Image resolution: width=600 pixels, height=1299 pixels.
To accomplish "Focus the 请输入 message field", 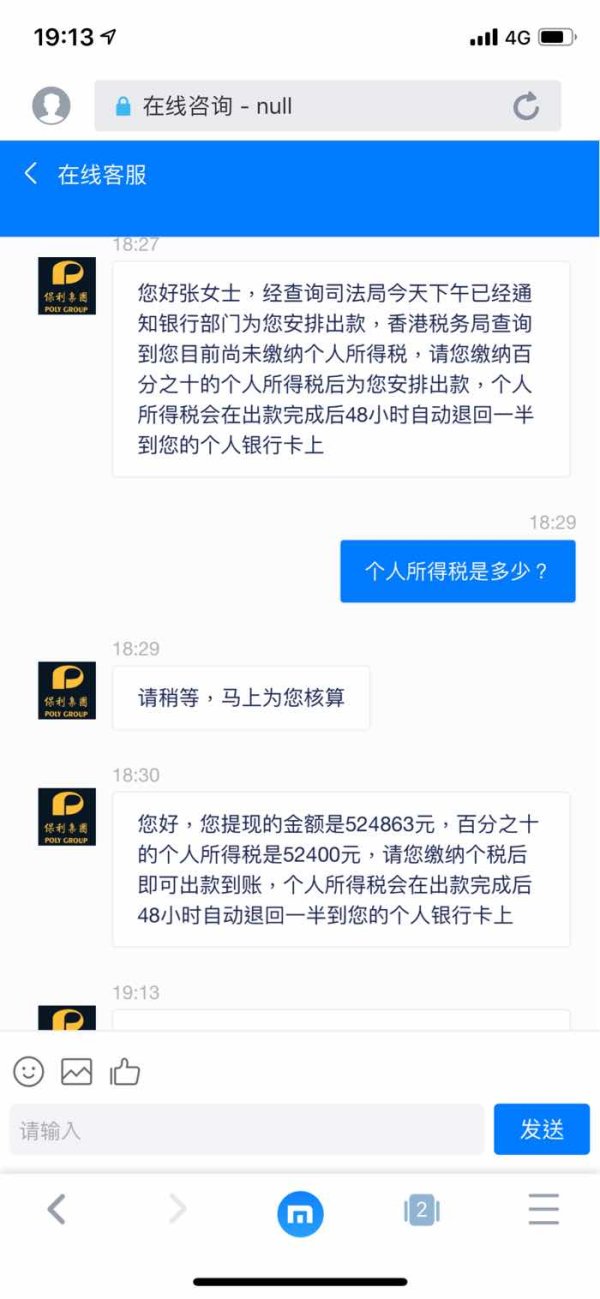I will coord(247,1130).
